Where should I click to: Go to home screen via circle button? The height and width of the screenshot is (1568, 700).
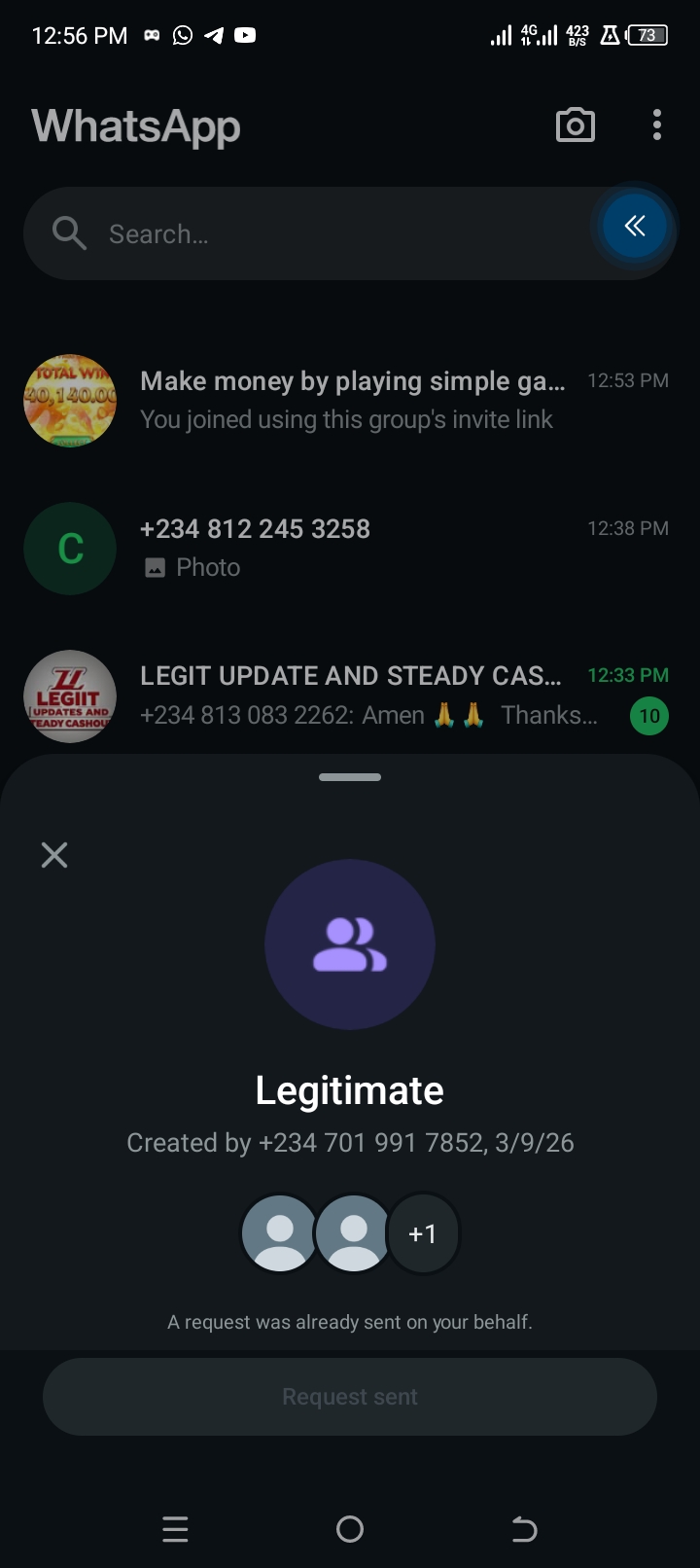click(x=350, y=1529)
